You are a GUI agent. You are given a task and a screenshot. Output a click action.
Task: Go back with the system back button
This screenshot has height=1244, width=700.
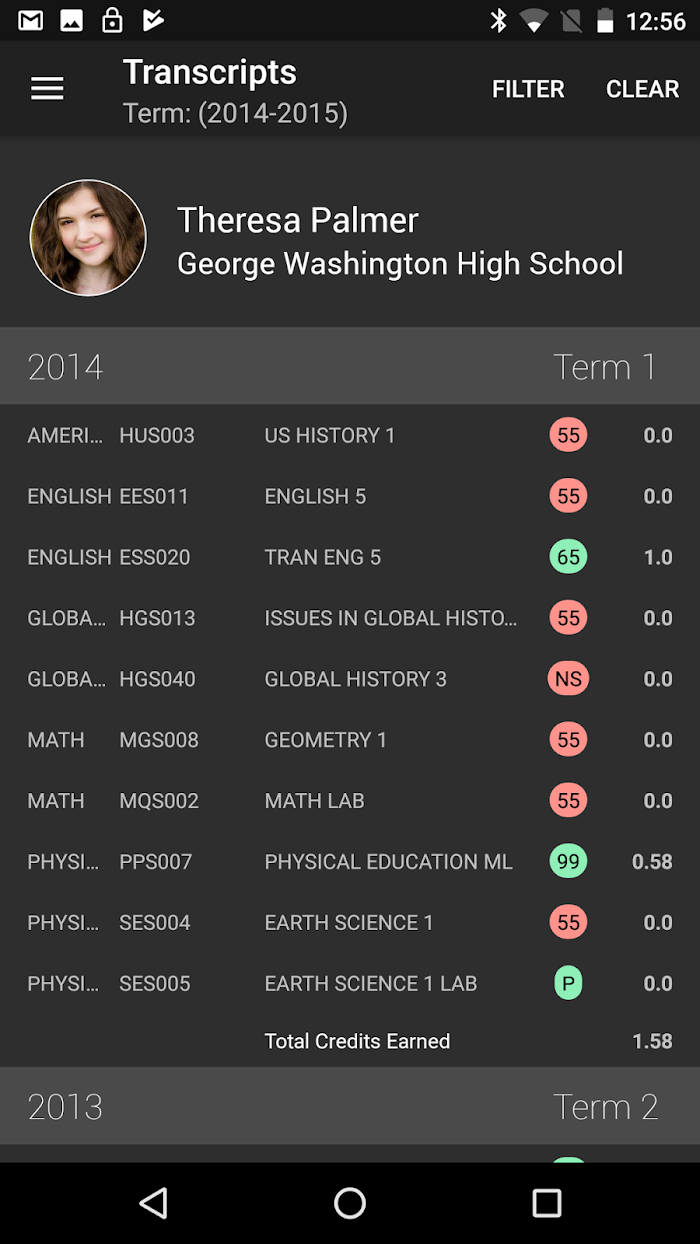tap(153, 1203)
